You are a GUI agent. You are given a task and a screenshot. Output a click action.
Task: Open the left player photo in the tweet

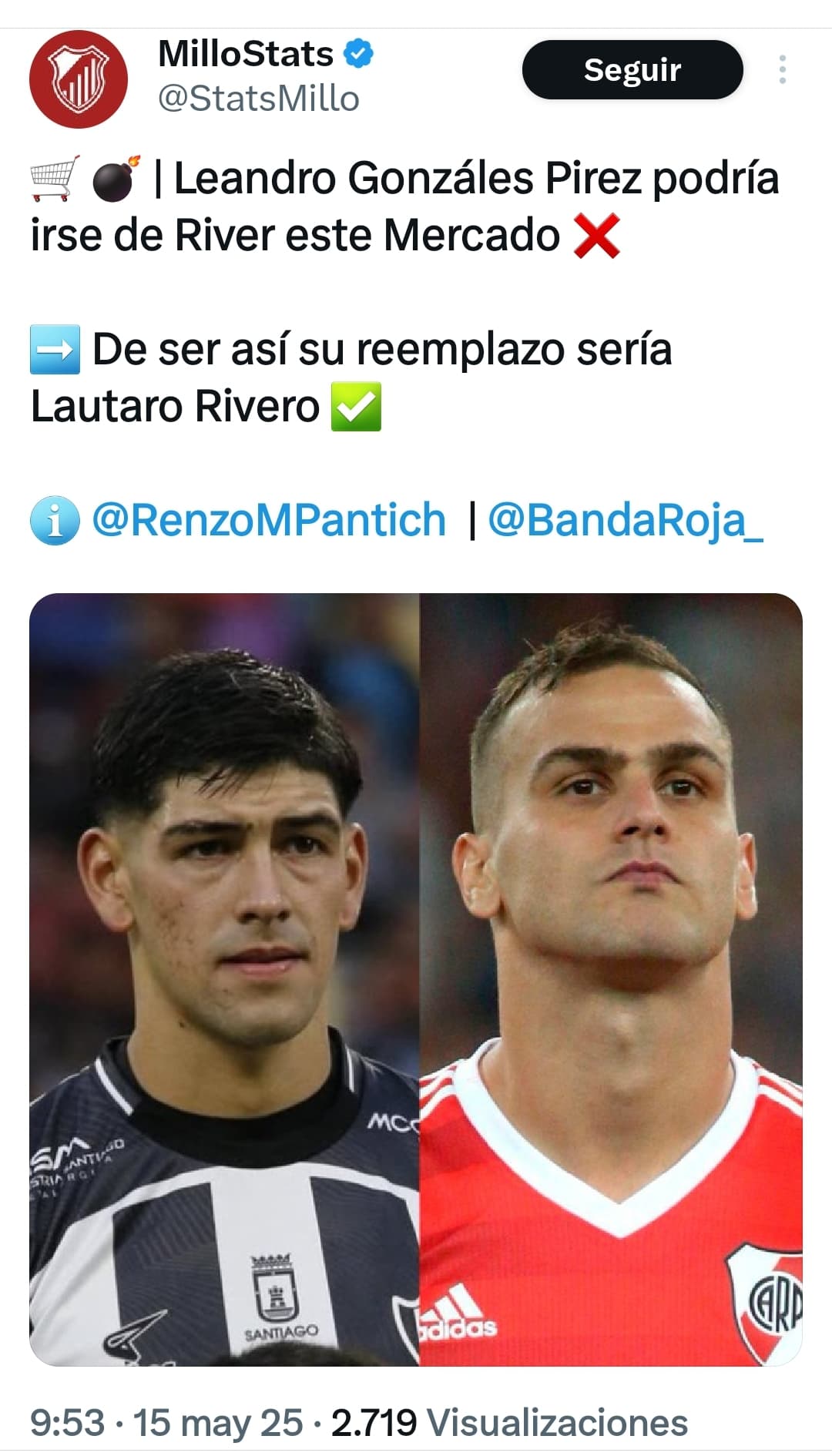[224, 980]
